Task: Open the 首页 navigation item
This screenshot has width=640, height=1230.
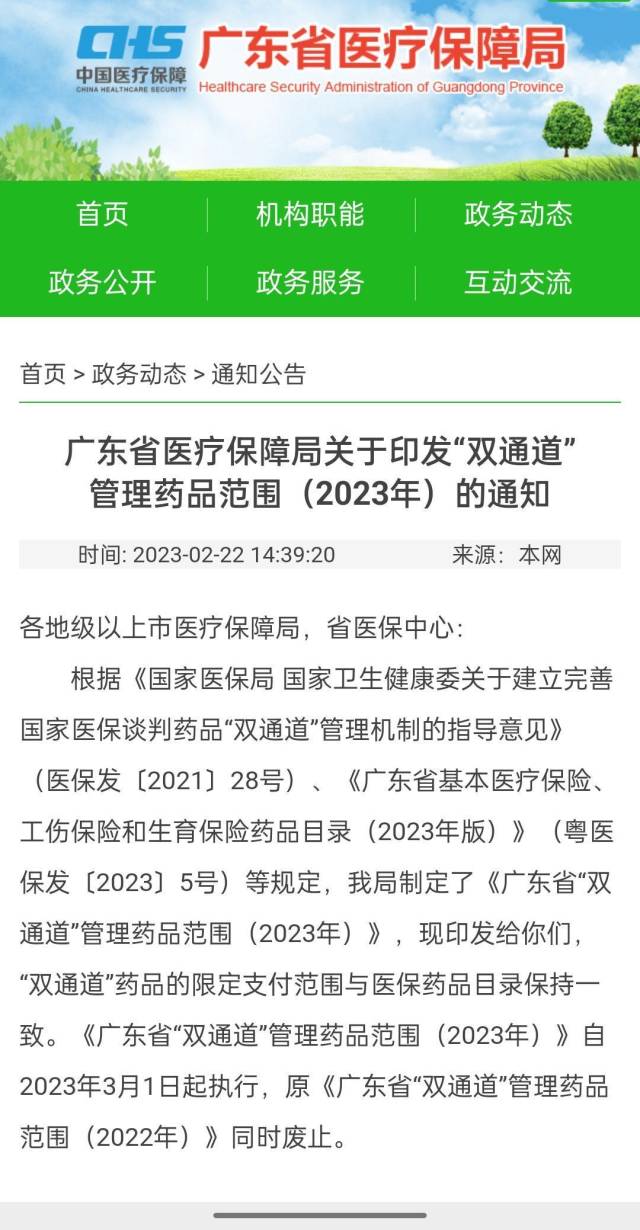Action: click(x=102, y=214)
